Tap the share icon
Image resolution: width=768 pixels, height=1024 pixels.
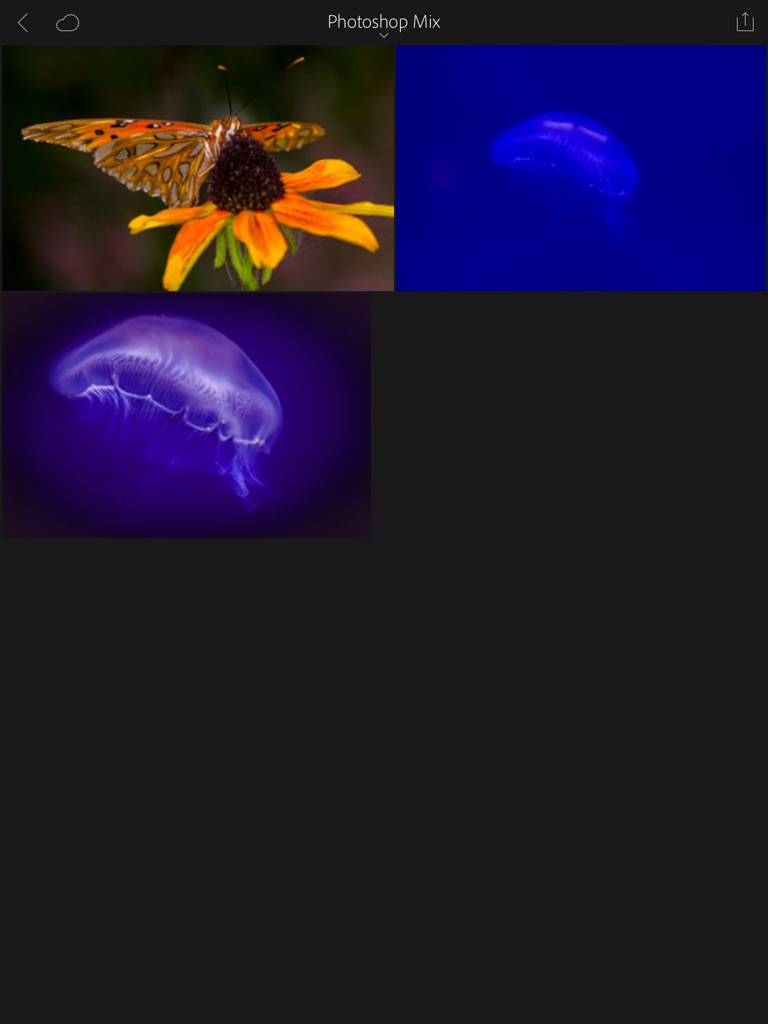point(745,22)
